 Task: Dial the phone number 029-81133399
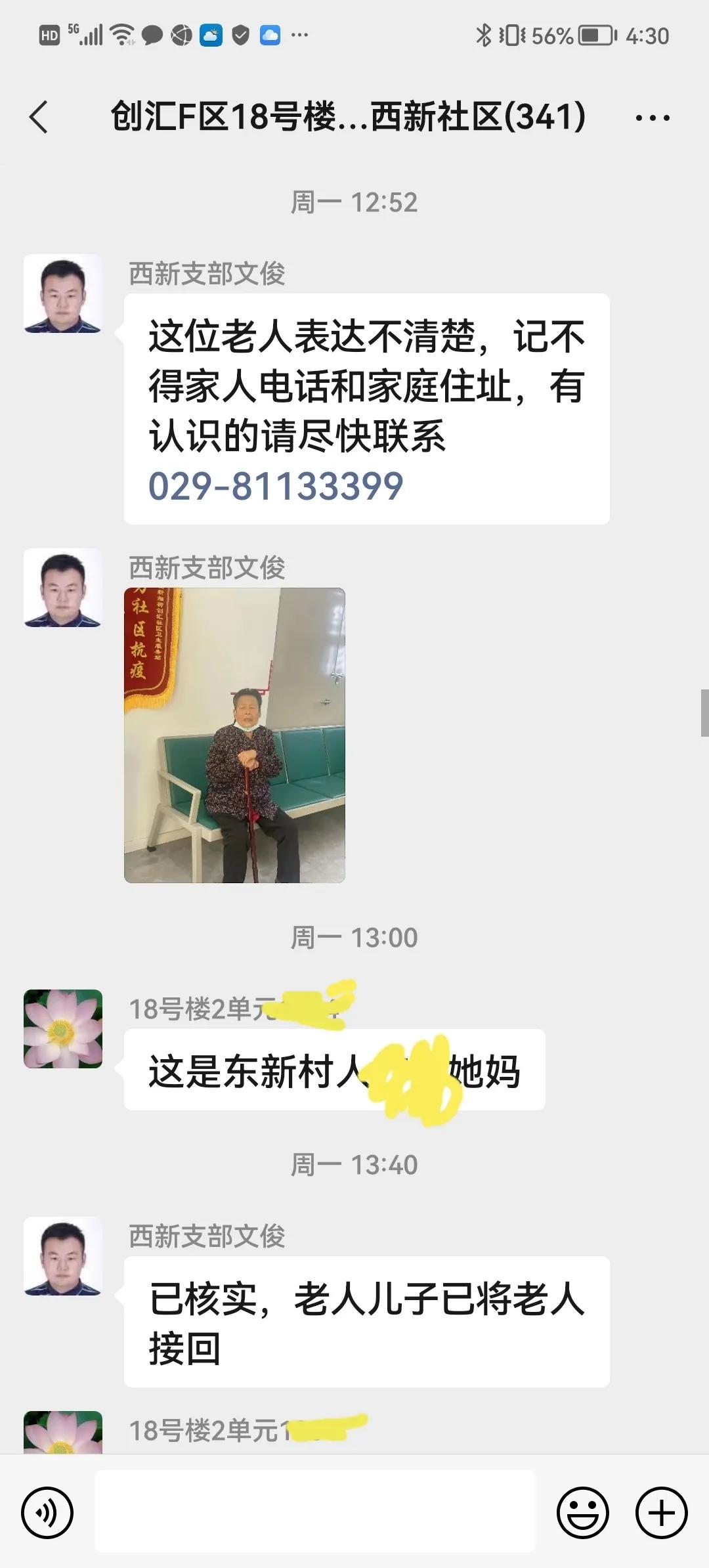(274, 486)
